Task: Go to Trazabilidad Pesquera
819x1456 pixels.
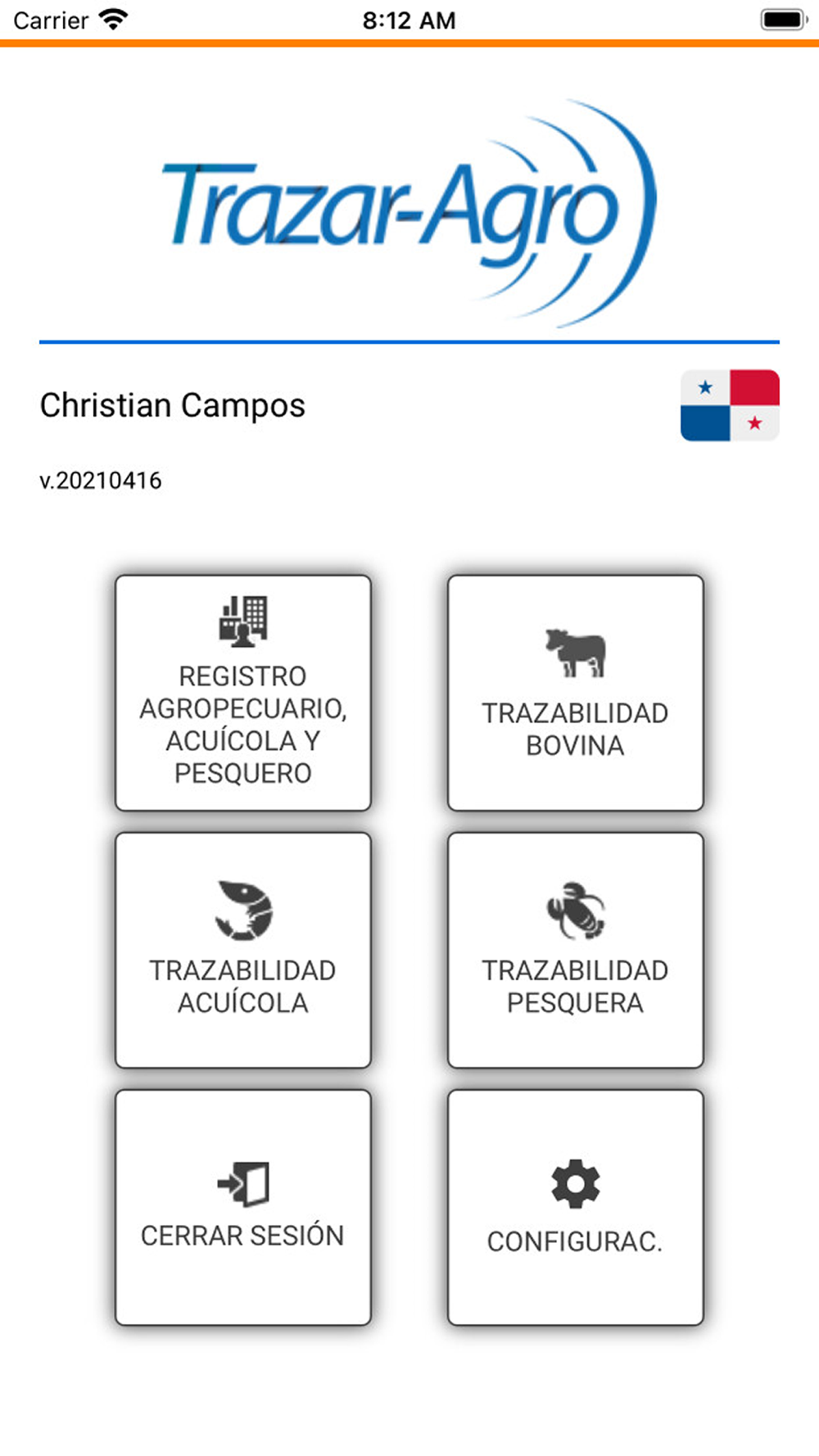Action: click(x=575, y=950)
